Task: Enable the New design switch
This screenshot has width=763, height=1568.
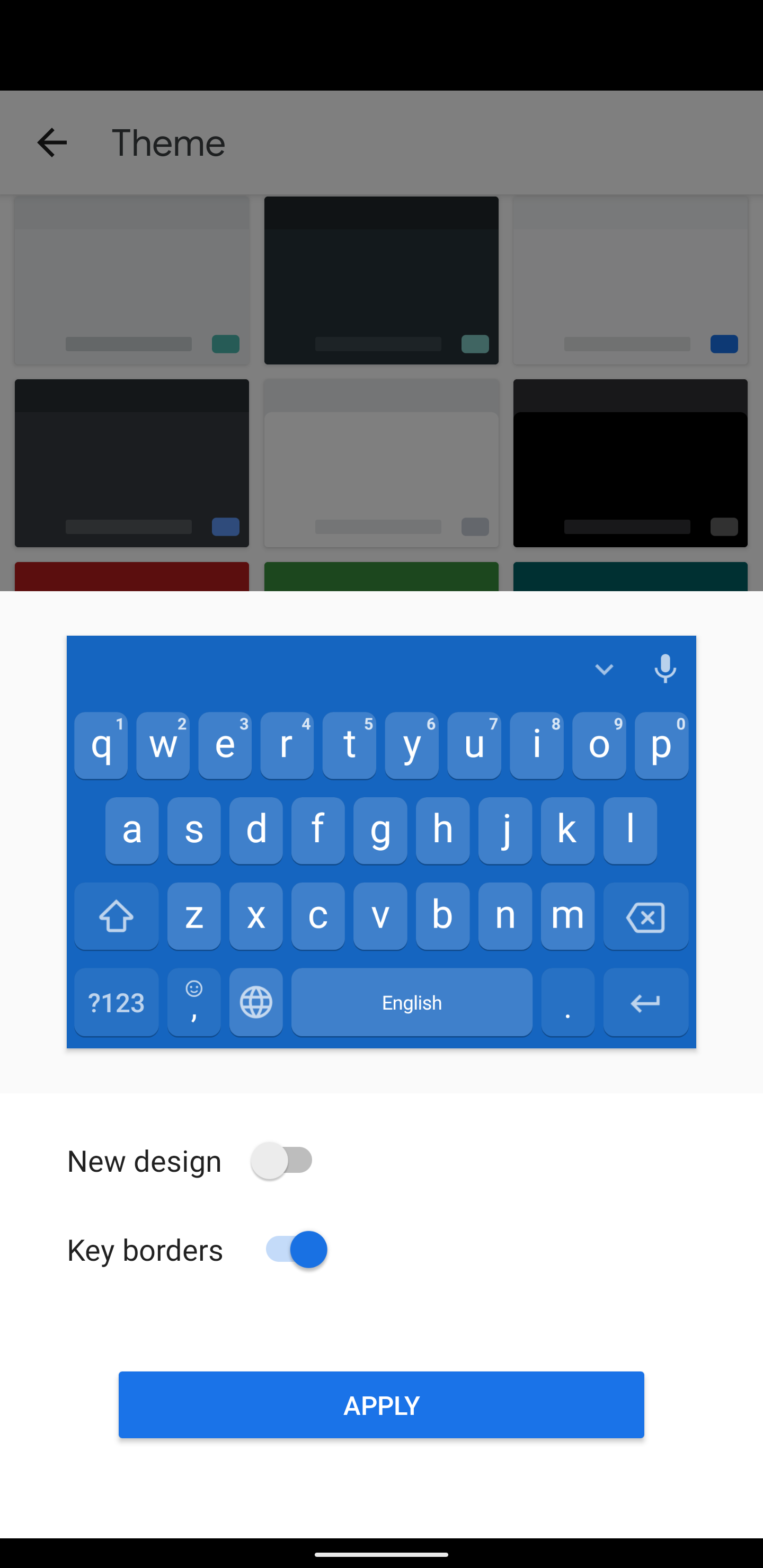Action: tap(282, 1160)
